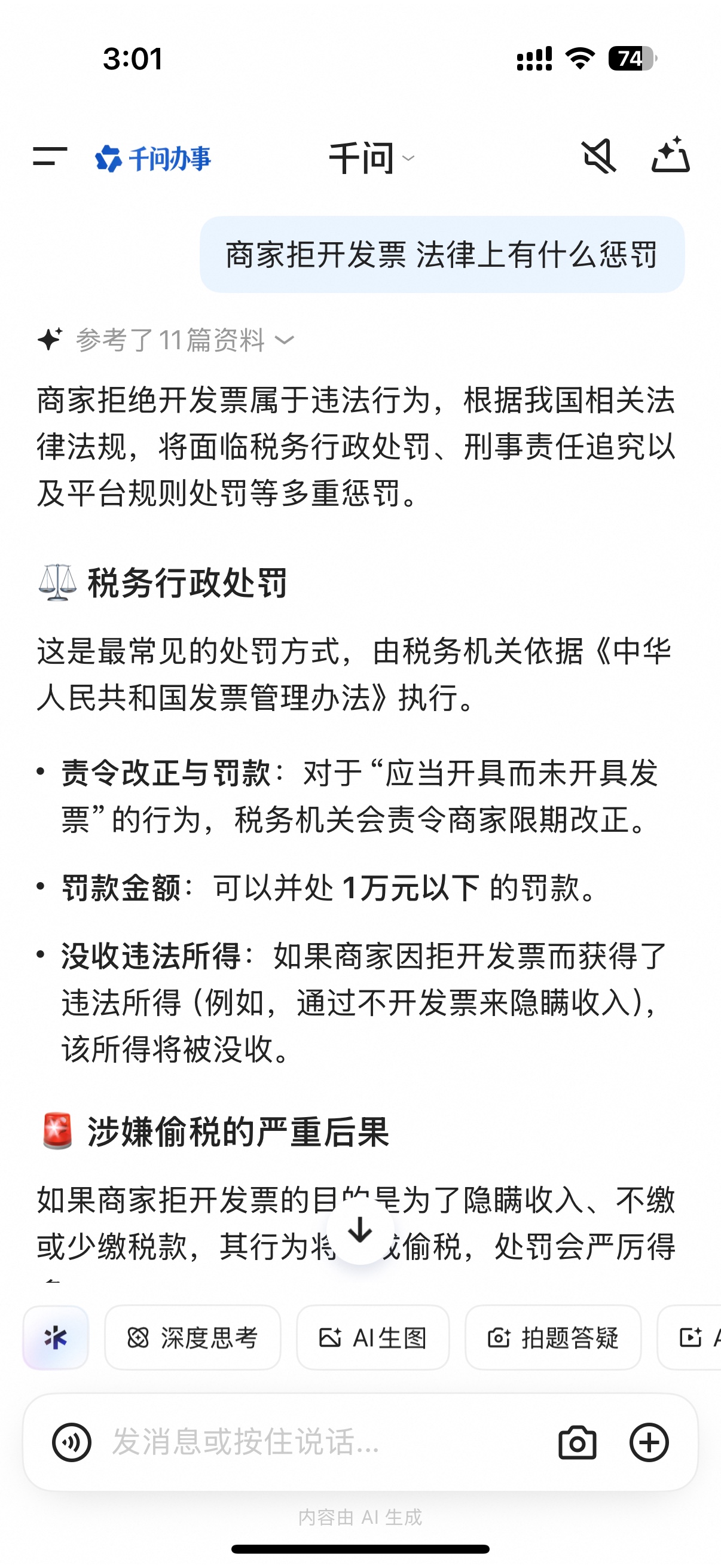Enable 深度思考 mode
The height and width of the screenshot is (1568, 721).
click(x=193, y=1337)
